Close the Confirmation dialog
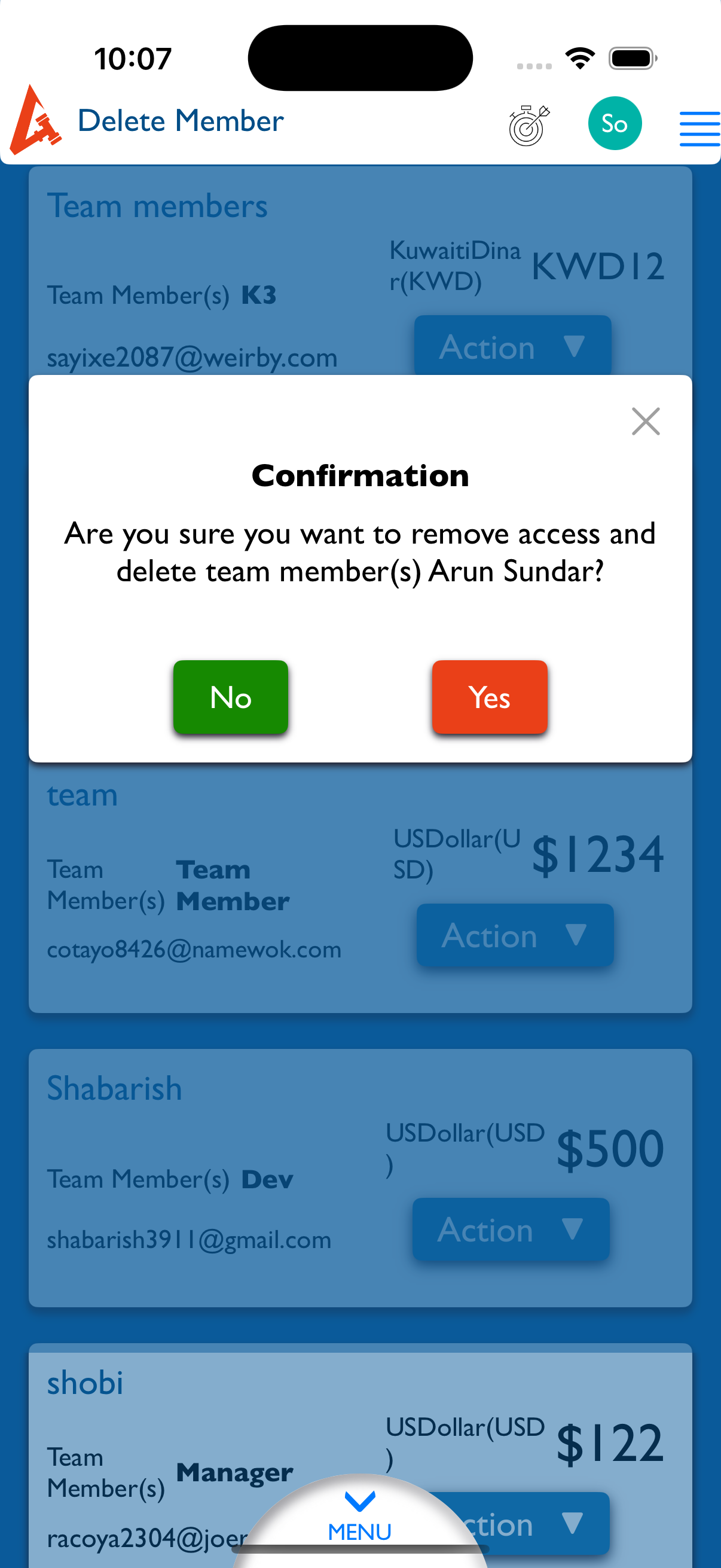Screen dimensions: 721x1568 (x=646, y=421)
